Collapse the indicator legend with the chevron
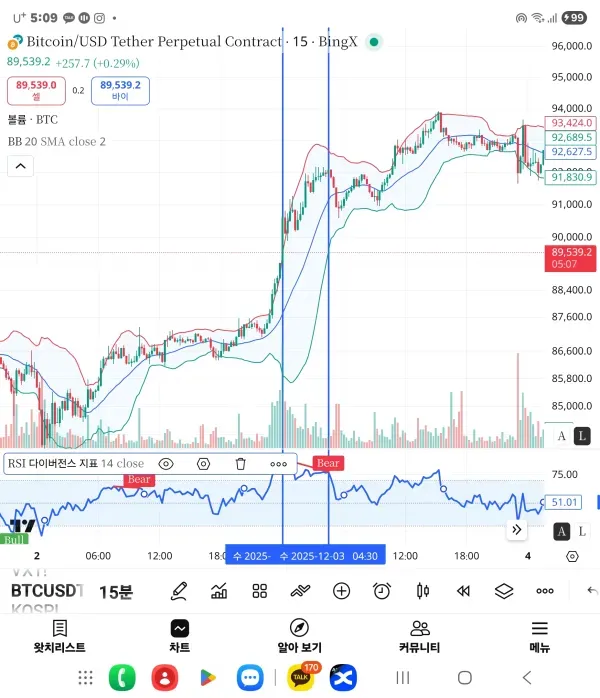The width and height of the screenshot is (600, 698). tap(20, 166)
